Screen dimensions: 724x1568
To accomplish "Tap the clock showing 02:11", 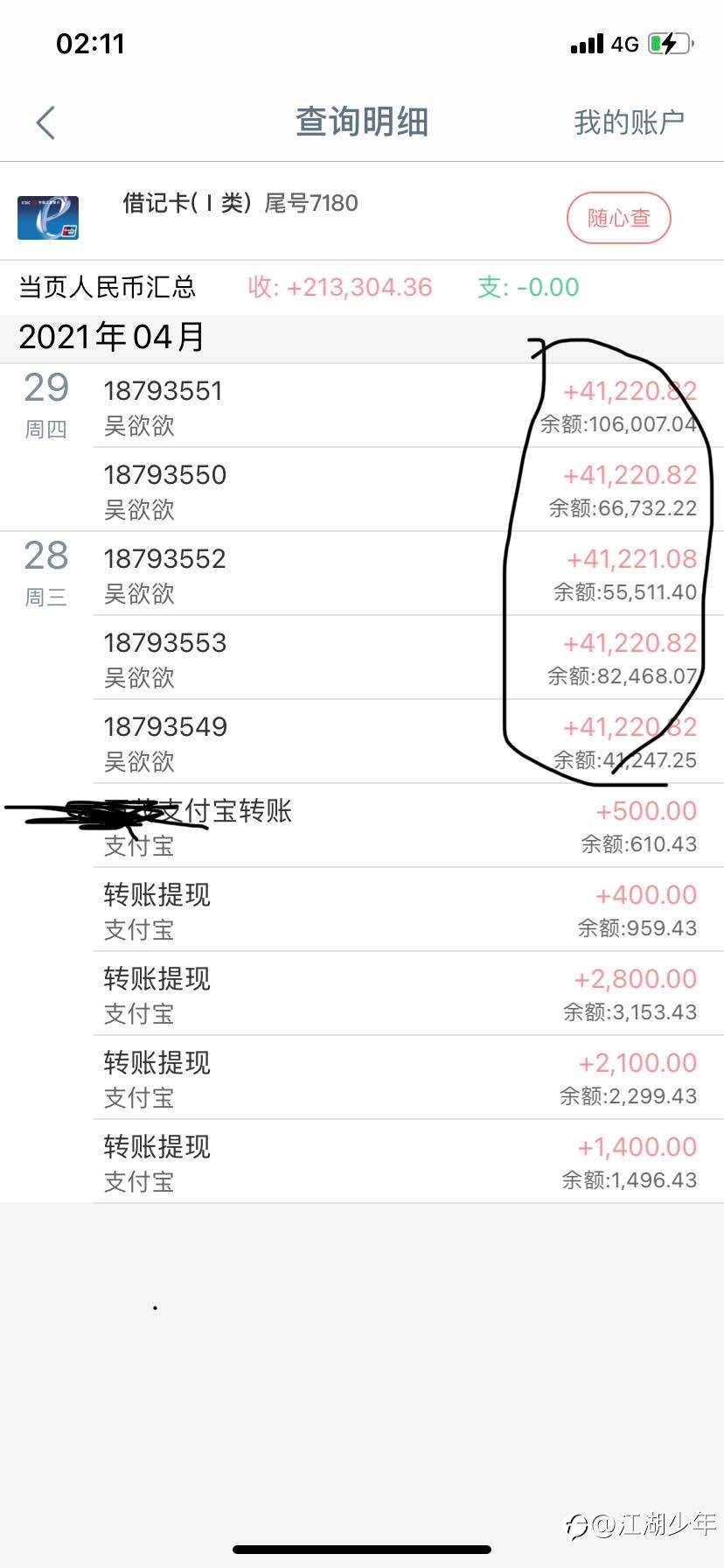I will pyautogui.click(x=89, y=43).
